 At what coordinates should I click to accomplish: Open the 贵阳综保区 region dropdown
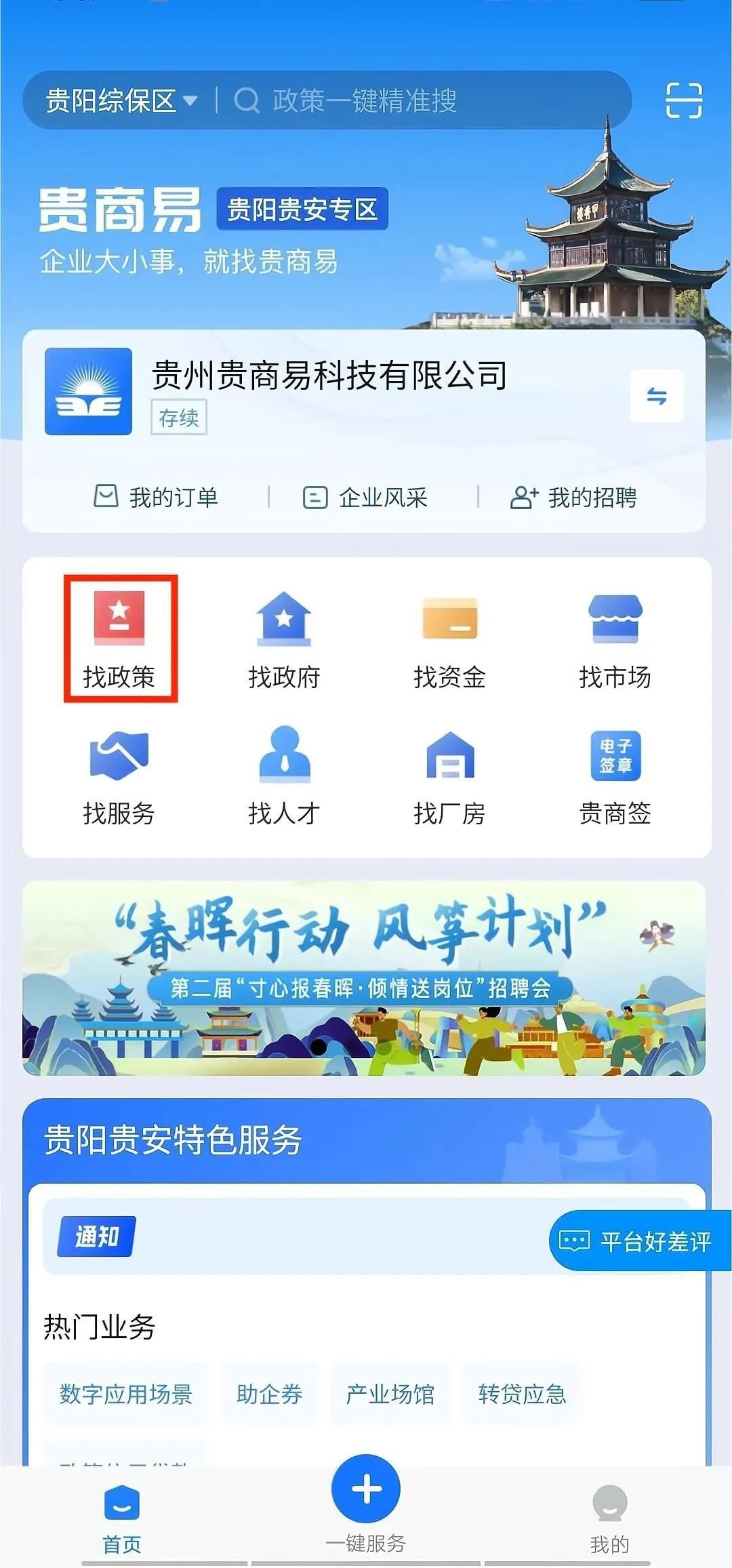(121, 101)
